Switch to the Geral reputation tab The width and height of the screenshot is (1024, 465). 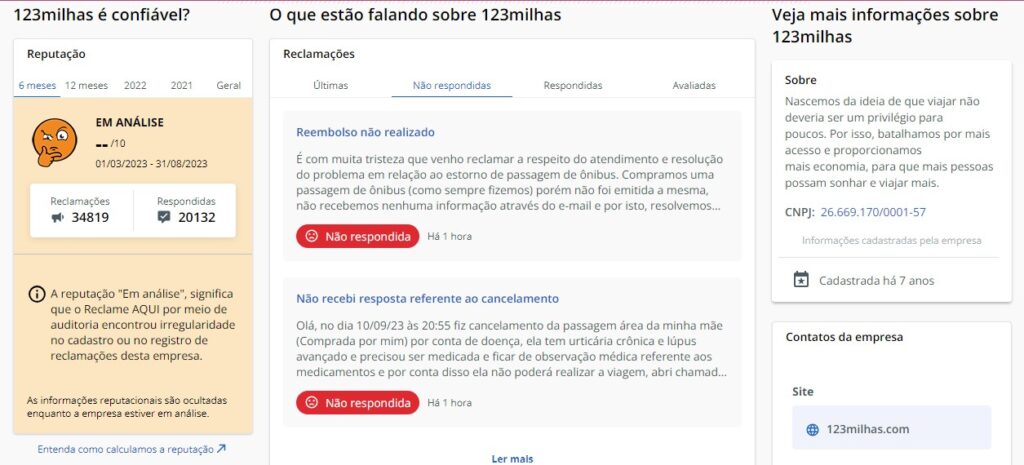click(228, 86)
